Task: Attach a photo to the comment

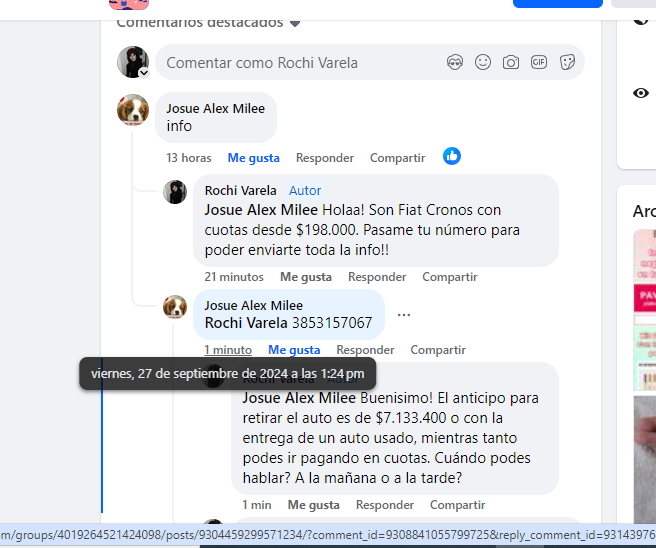Action: pyautogui.click(x=511, y=63)
